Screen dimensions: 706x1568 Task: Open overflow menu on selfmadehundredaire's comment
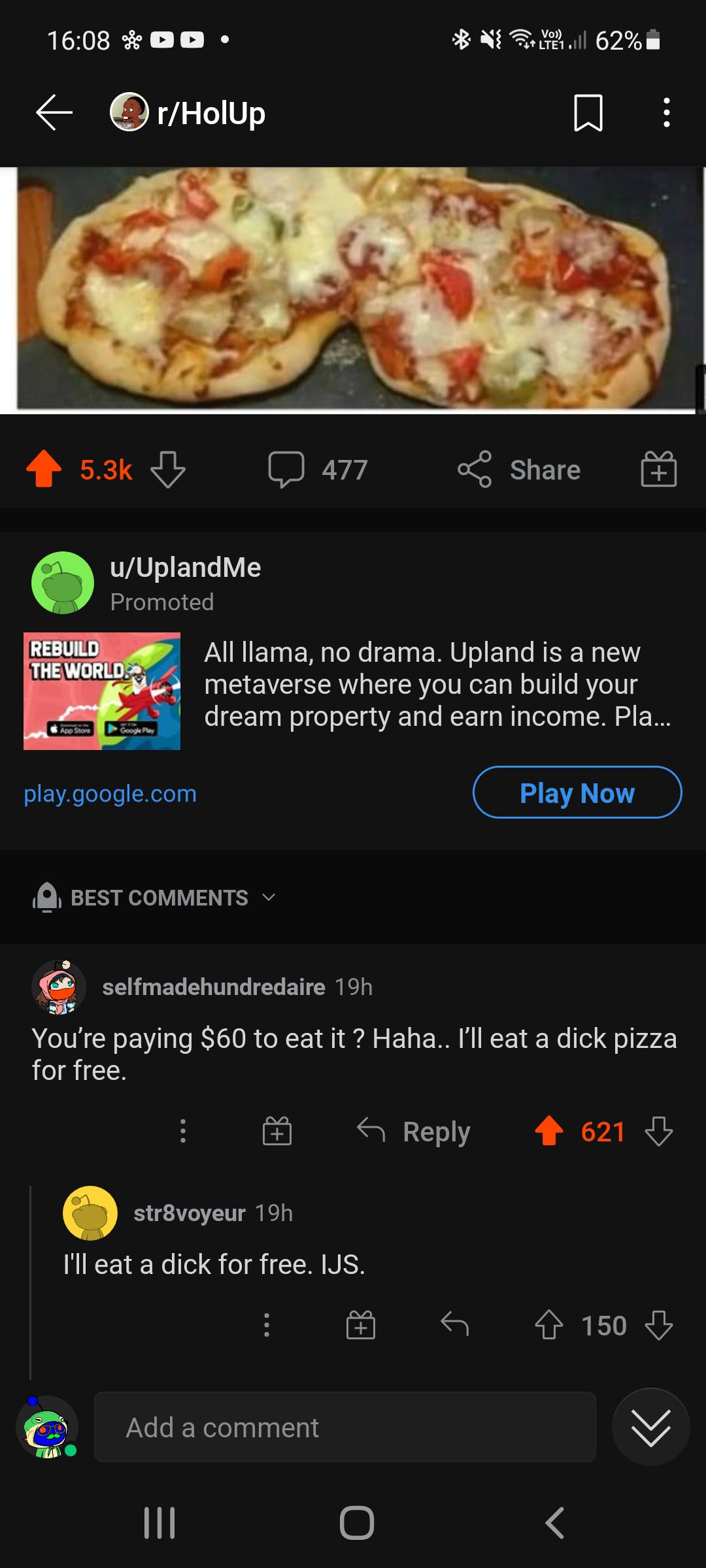tap(183, 1131)
